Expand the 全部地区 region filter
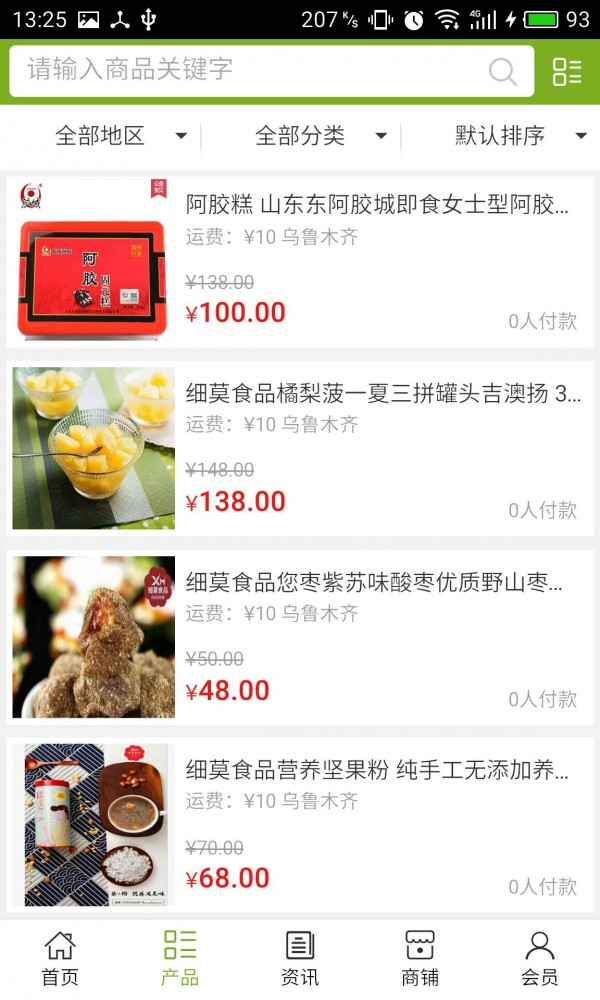The width and height of the screenshot is (600, 1000). point(120,136)
